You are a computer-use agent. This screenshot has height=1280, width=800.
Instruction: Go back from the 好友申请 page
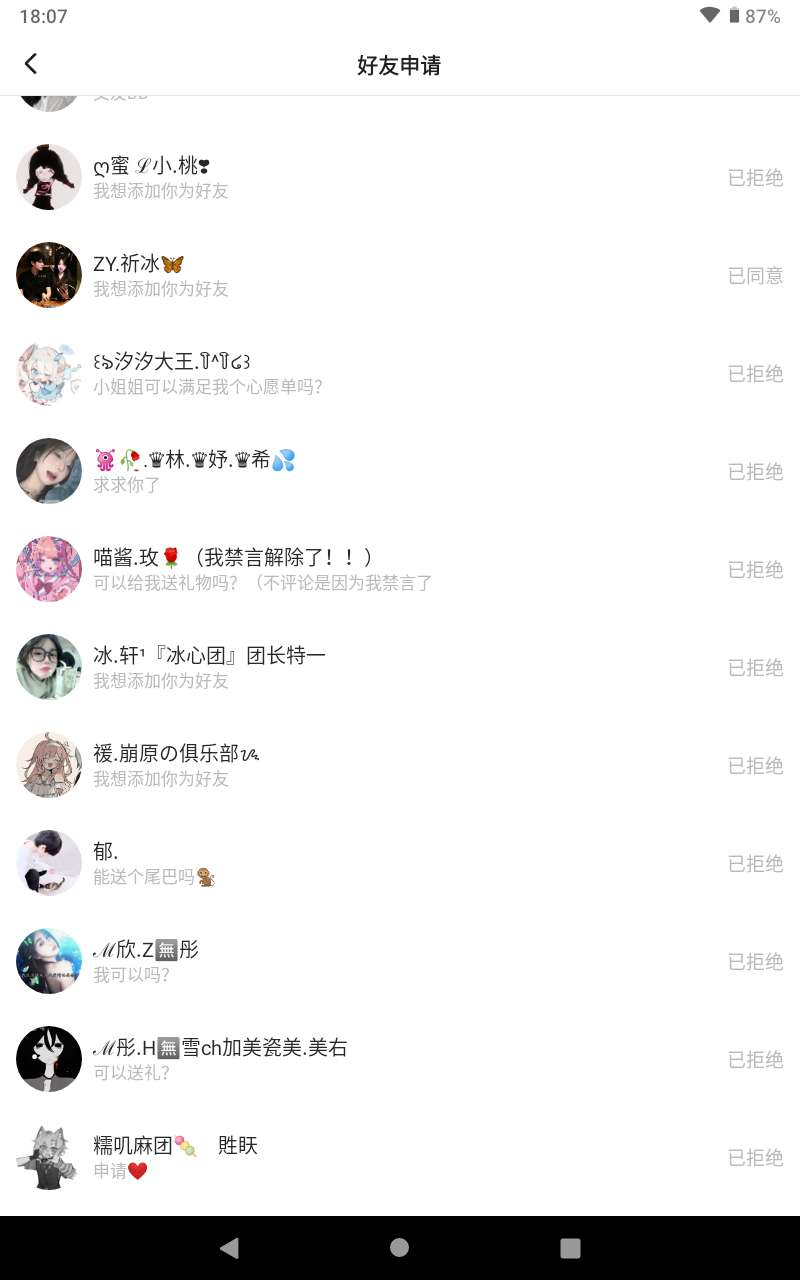click(x=31, y=64)
